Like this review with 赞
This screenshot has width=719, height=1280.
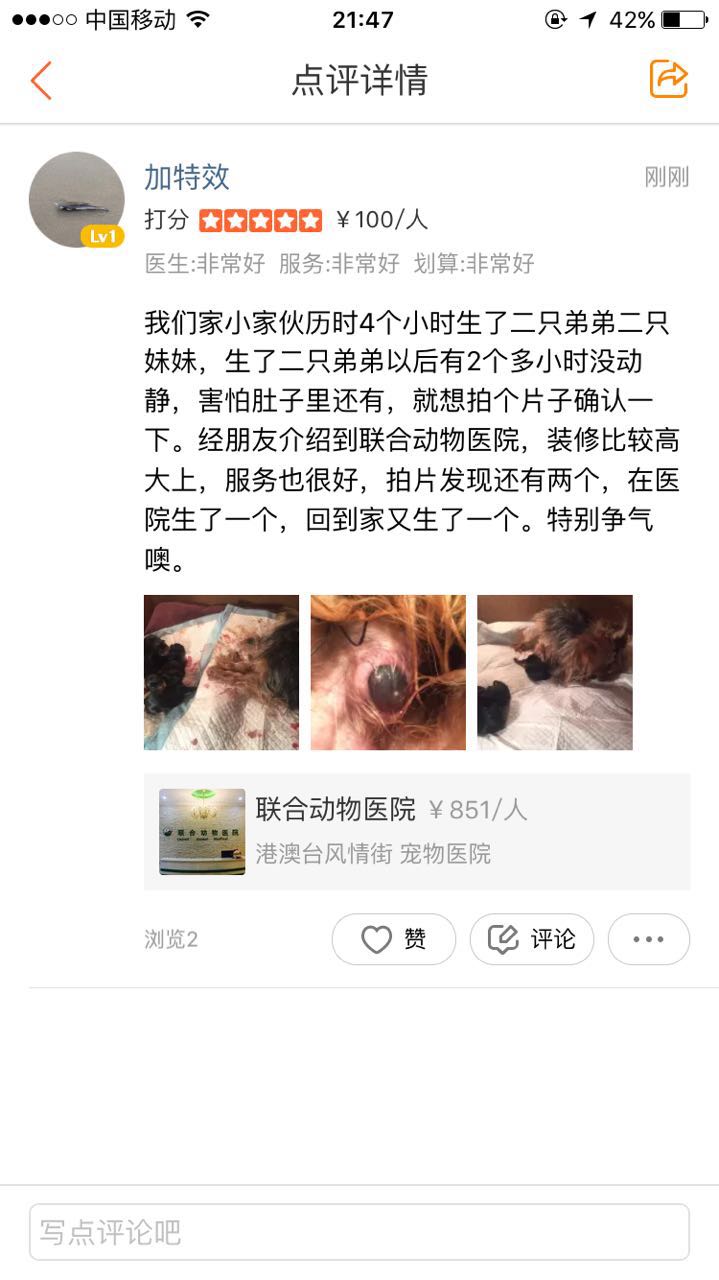[393, 939]
